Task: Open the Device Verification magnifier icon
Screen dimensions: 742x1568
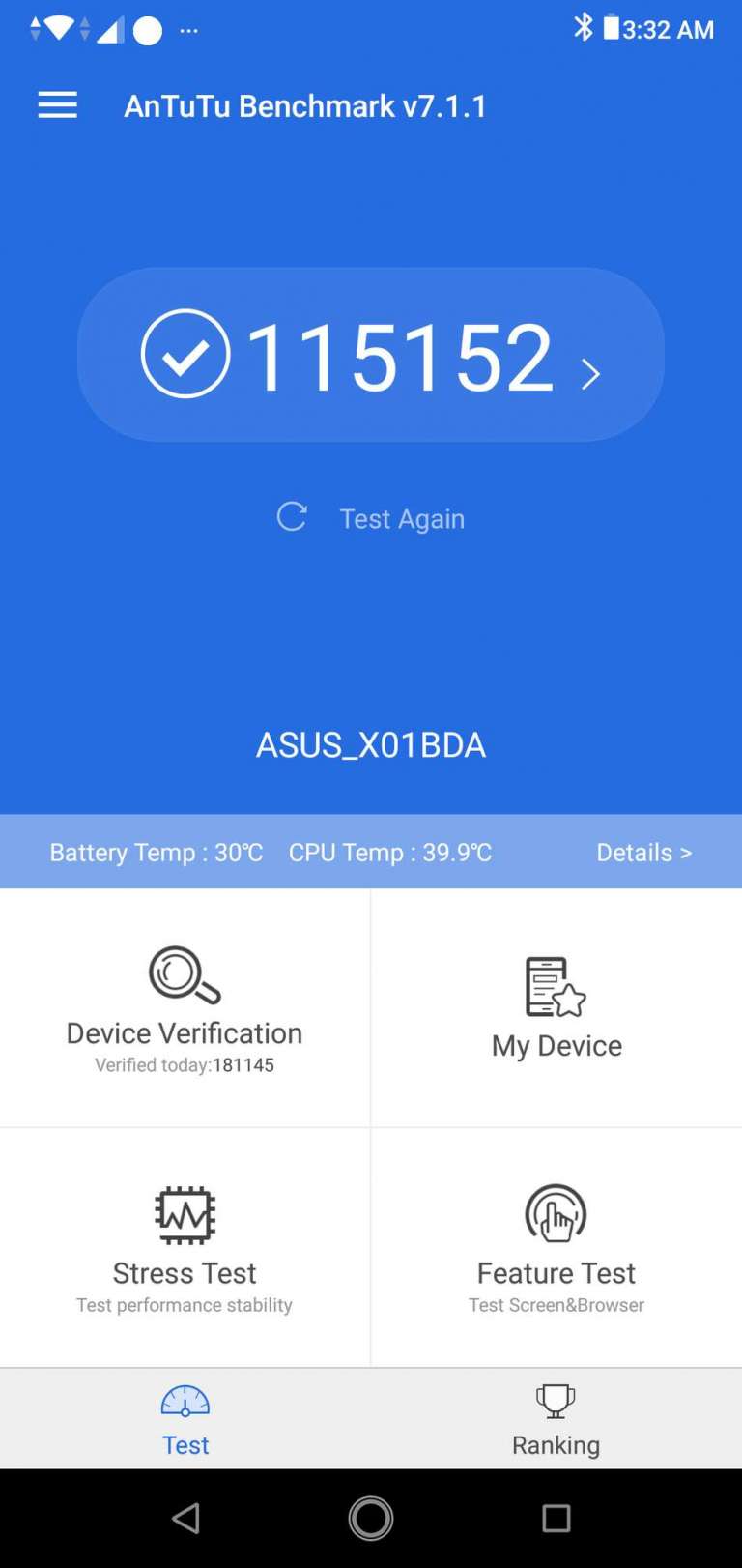Action: click(184, 974)
